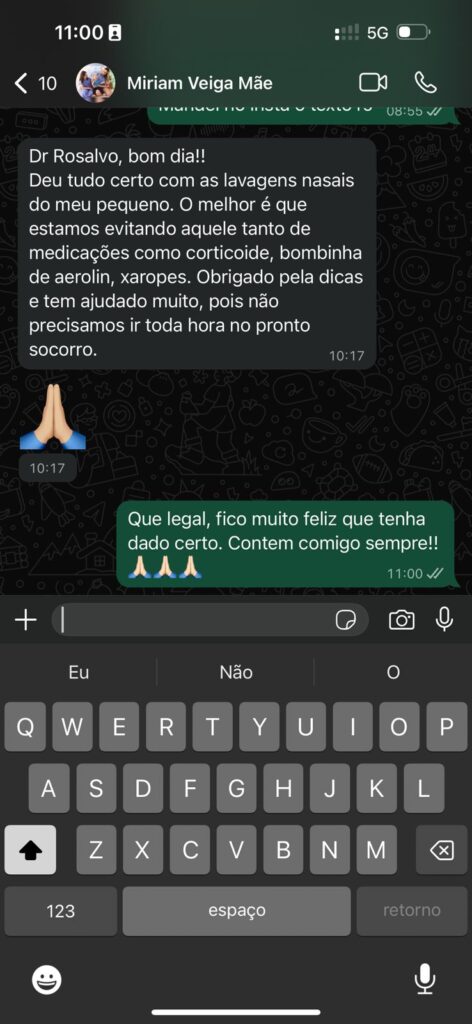Open Miriam Veiga Mãe's profile photo
The image size is (472, 1024).
pyautogui.click(x=96, y=83)
